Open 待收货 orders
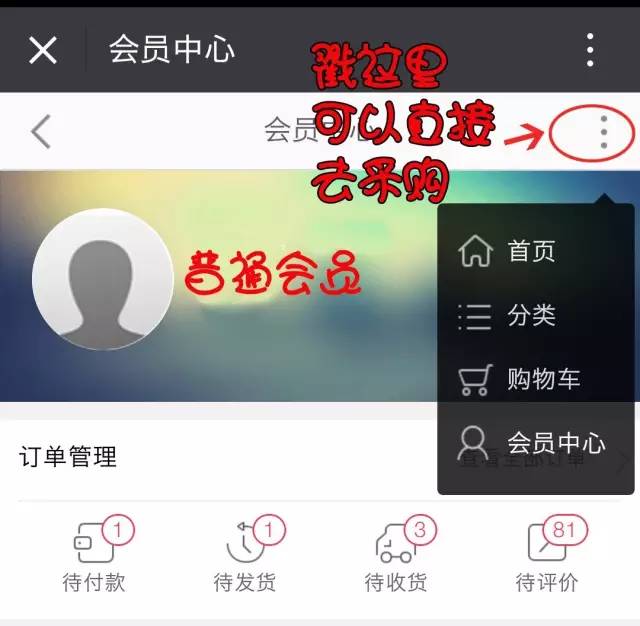The image size is (640, 626). coord(396,556)
